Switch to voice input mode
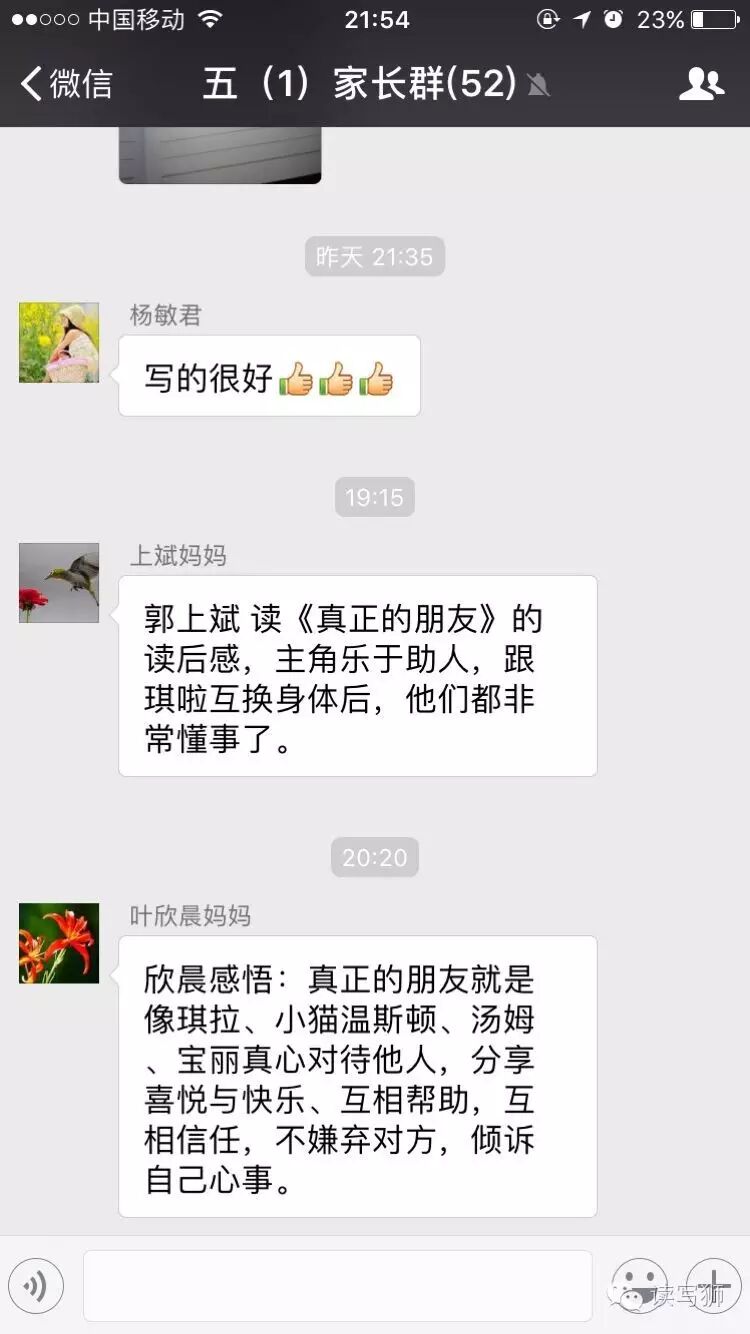 (x=36, y=1285)
